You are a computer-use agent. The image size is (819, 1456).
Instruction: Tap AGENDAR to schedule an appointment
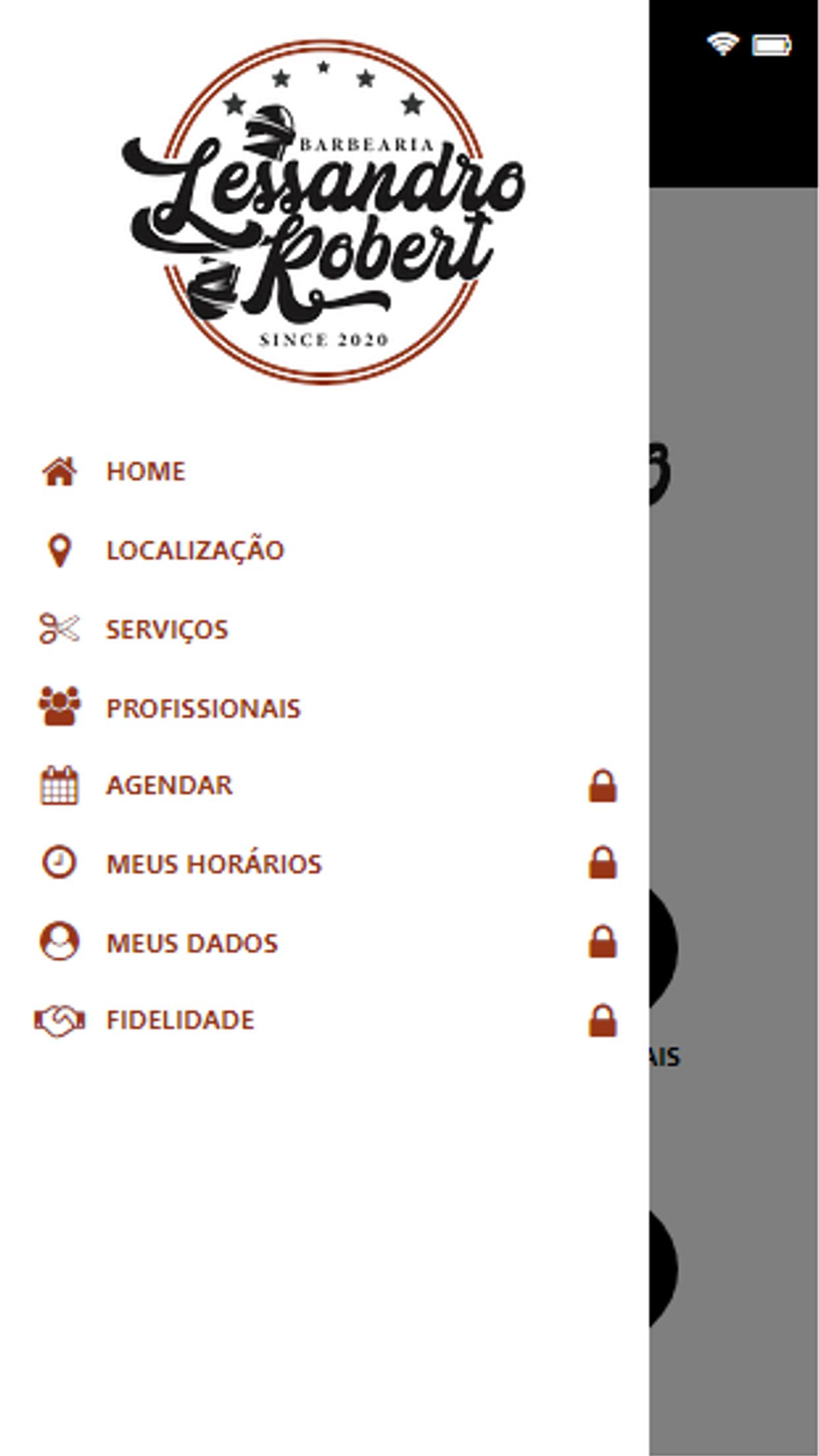pos(324,785)
